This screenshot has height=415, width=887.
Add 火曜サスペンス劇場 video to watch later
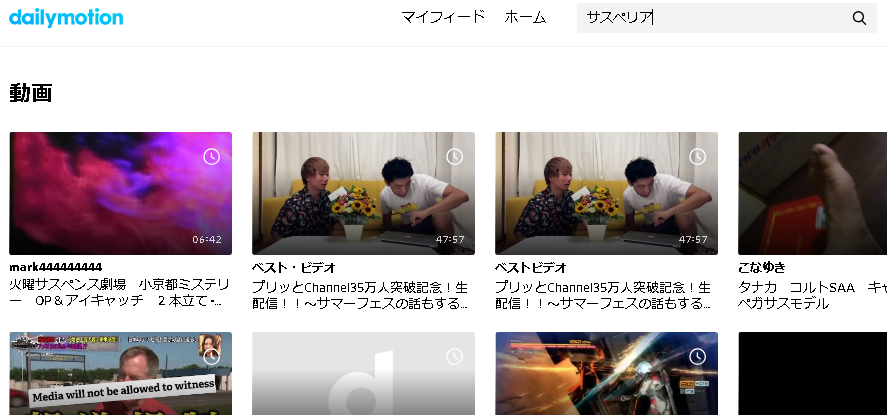point(211,157)
